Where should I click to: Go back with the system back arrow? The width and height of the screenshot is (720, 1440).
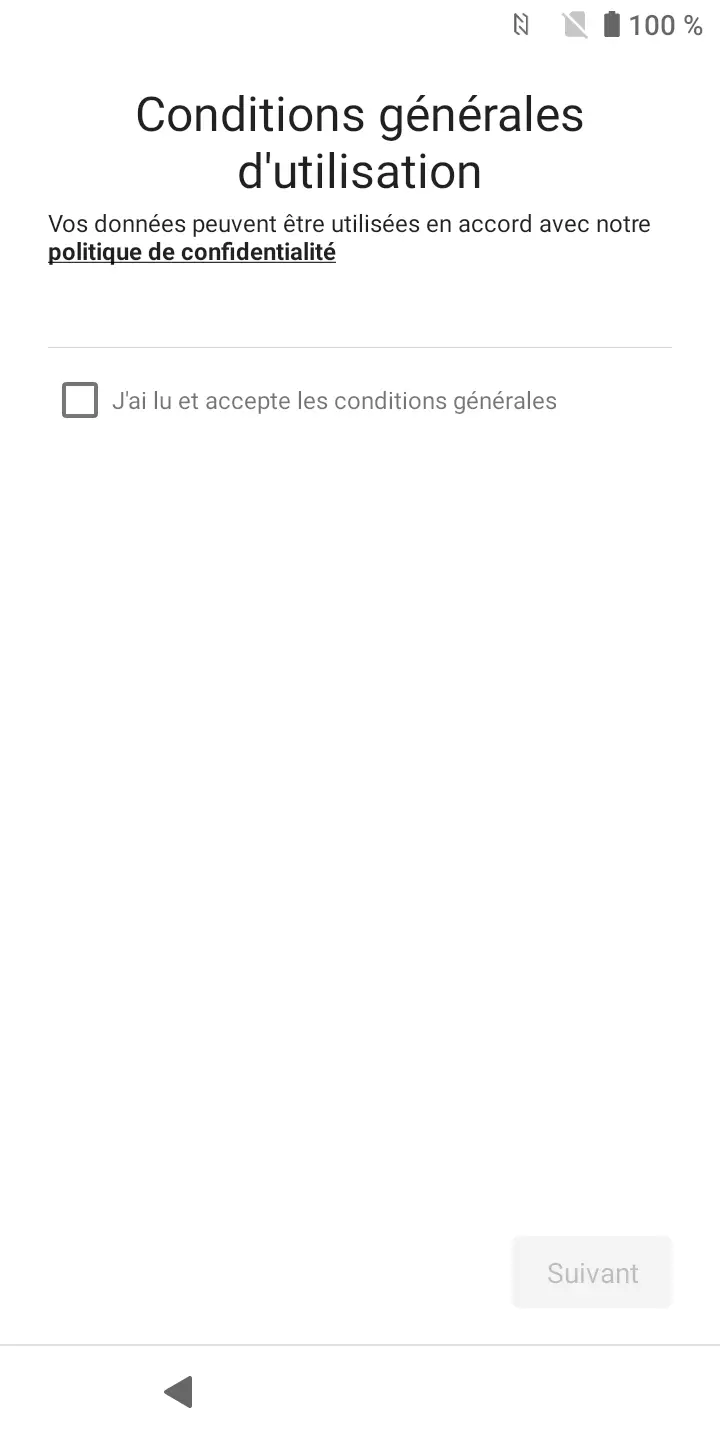178,1392
